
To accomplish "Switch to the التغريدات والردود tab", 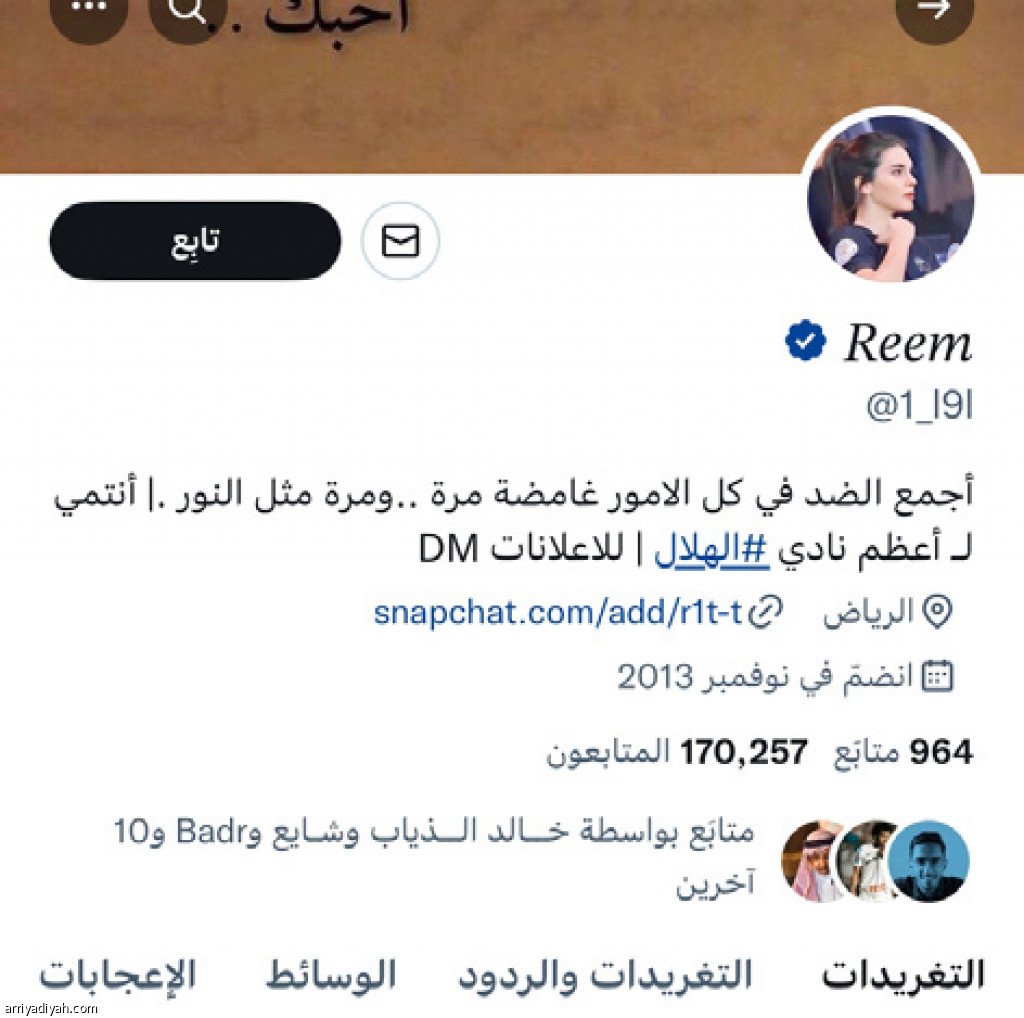I will tap(605, 974).
